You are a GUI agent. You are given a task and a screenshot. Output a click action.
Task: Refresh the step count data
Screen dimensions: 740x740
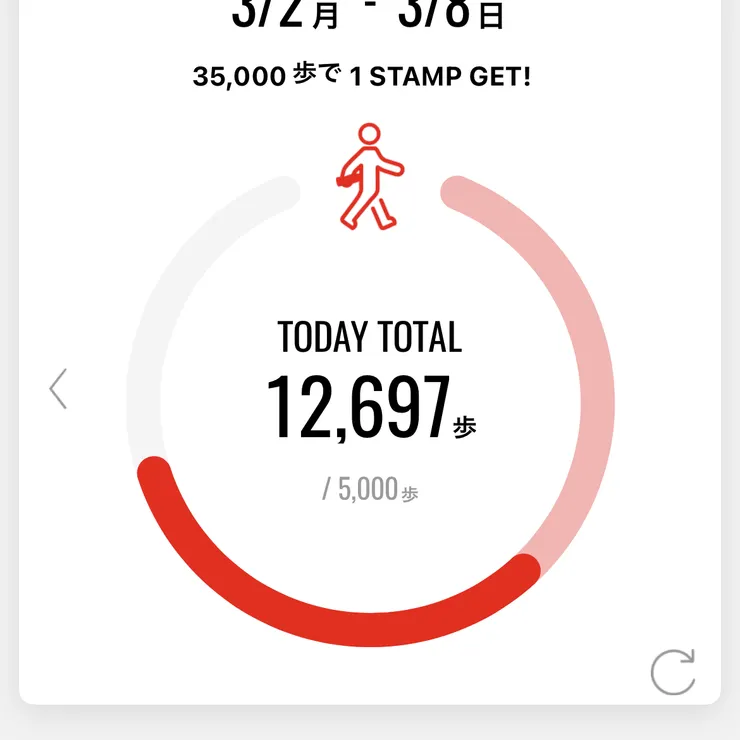pyautogui.click(x=673, y=671)
